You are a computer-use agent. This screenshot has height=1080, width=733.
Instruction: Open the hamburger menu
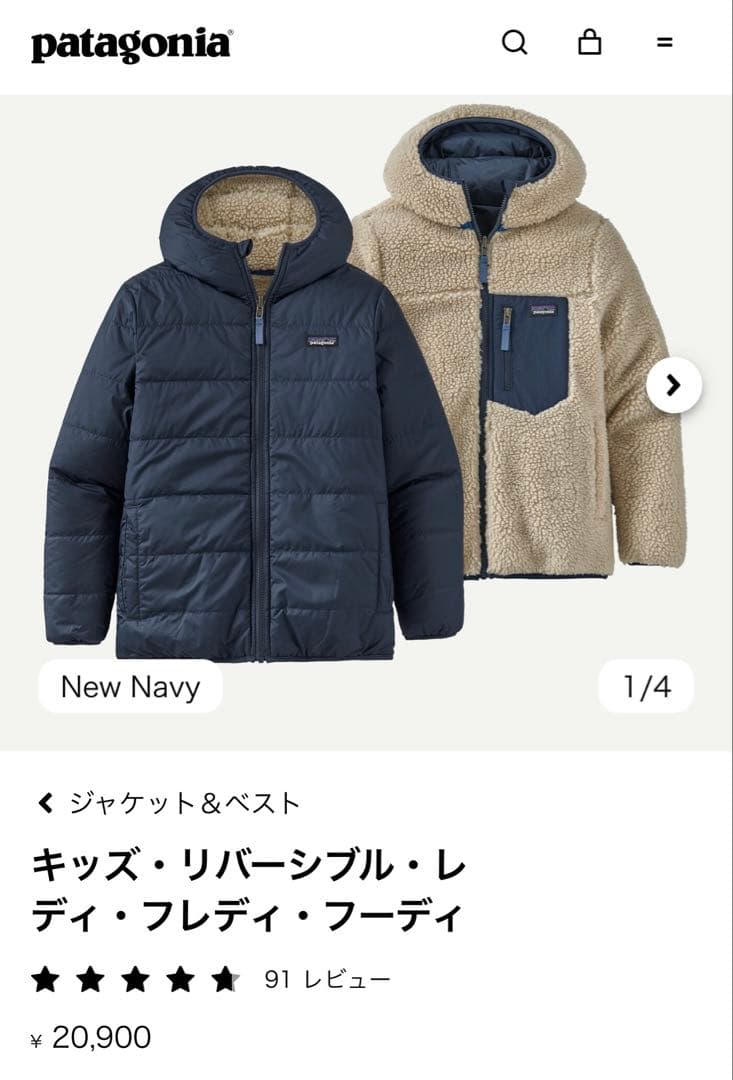[665, 43]
